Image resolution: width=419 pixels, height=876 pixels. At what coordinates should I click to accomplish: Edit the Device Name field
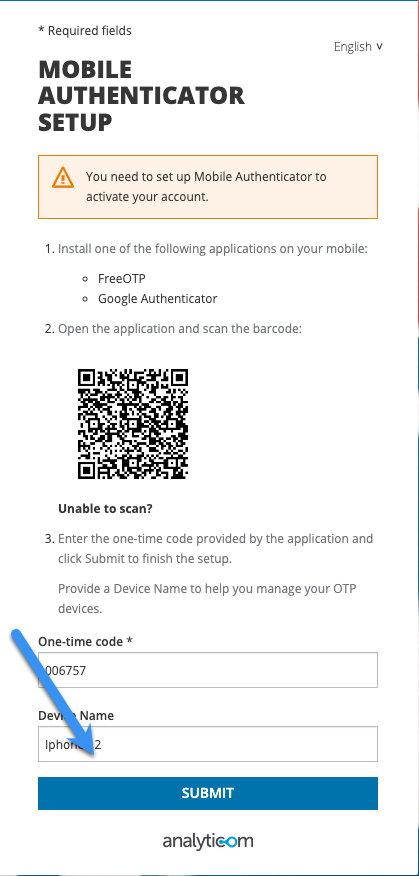[x=208, y=744]
